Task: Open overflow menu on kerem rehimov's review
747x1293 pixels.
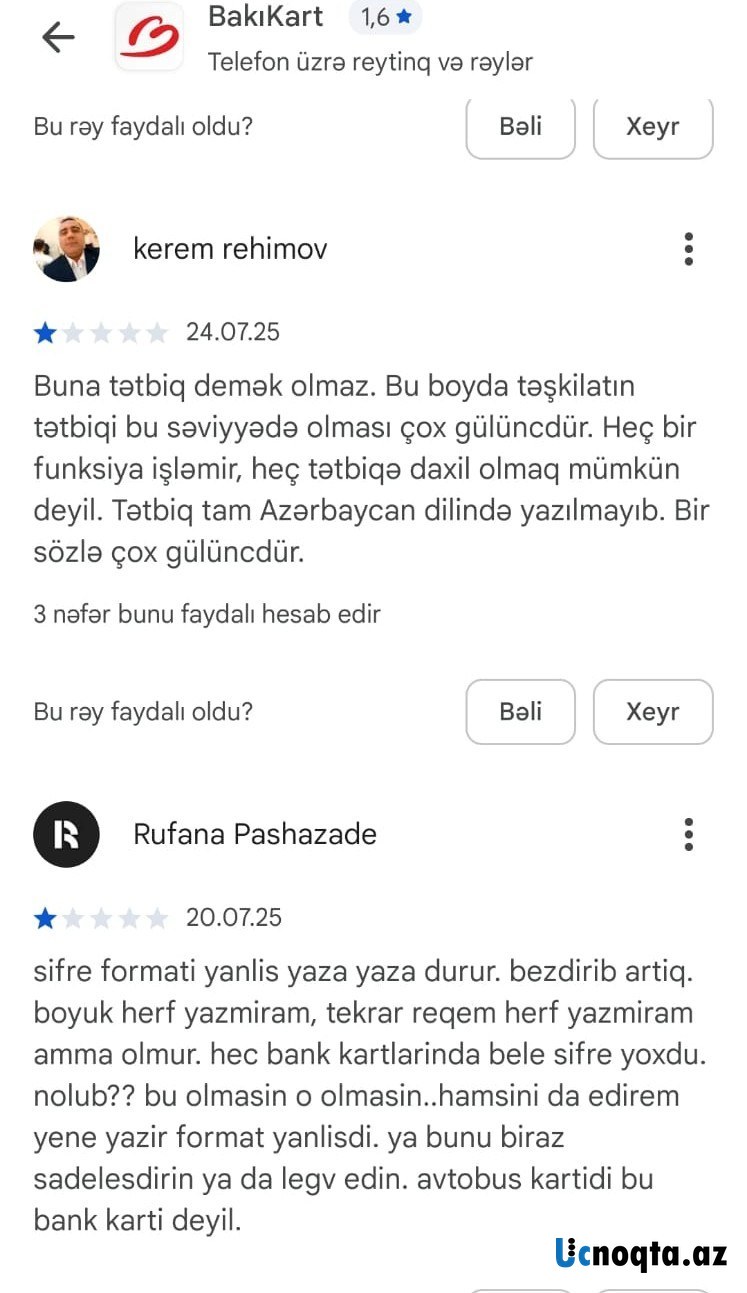Action: coord(688,249)
